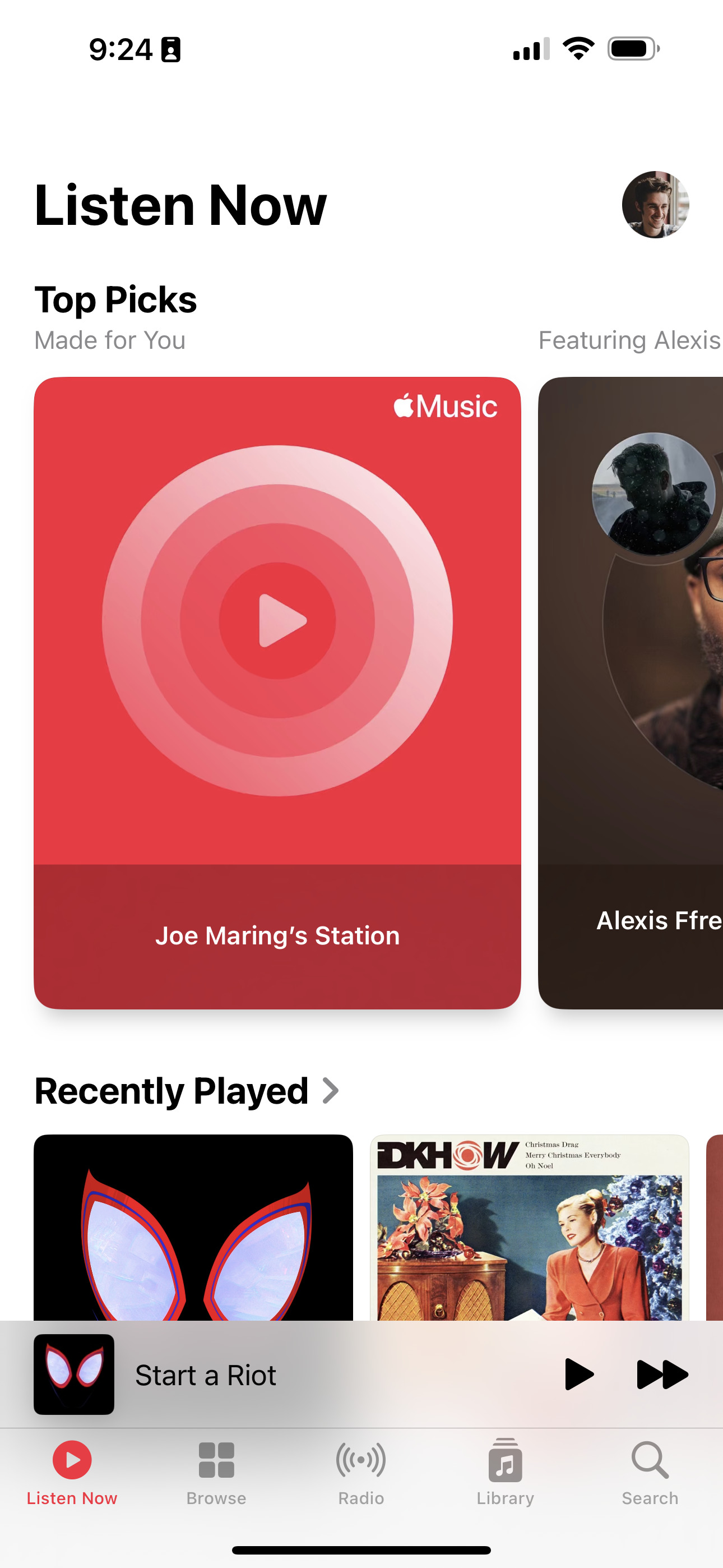This screenshot has height=1568, width=723.
Task: Open the iDKHOW Christmas Drag album
Action: (x=530, y=1227)
